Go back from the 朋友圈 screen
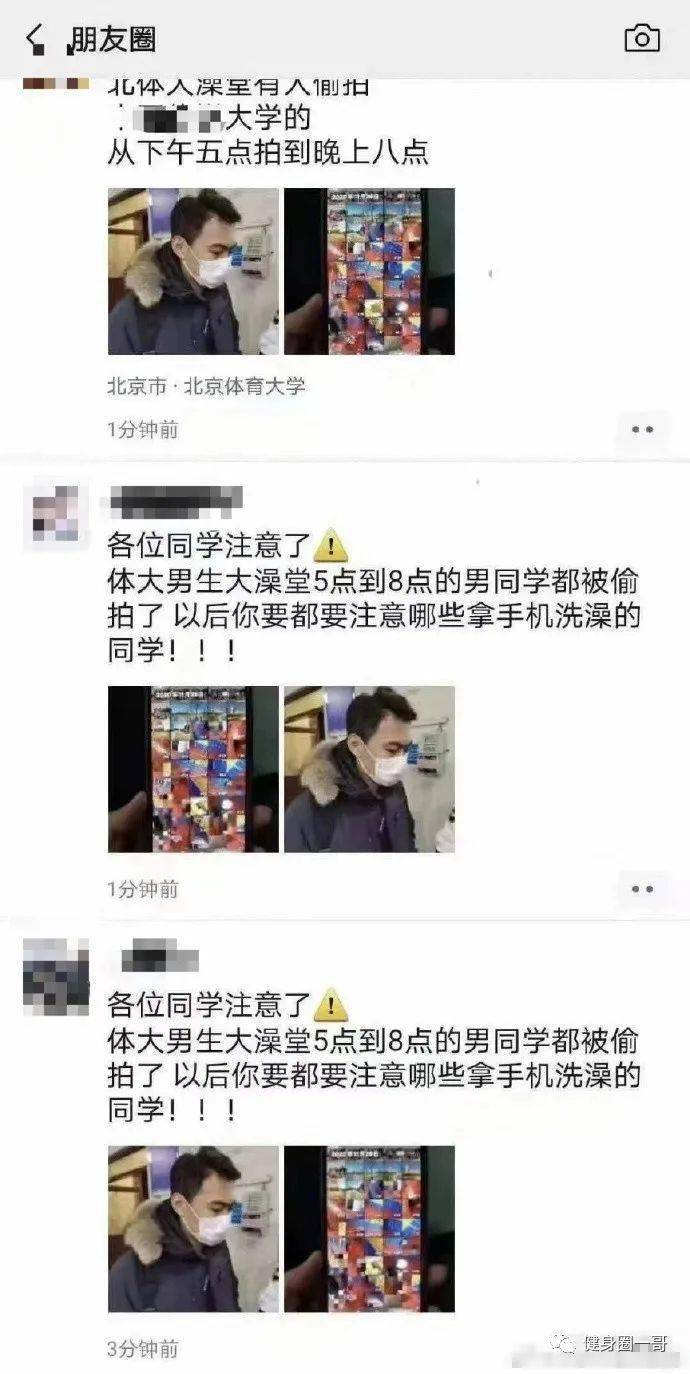This screenshot has width=690, height=1374. 36,39
